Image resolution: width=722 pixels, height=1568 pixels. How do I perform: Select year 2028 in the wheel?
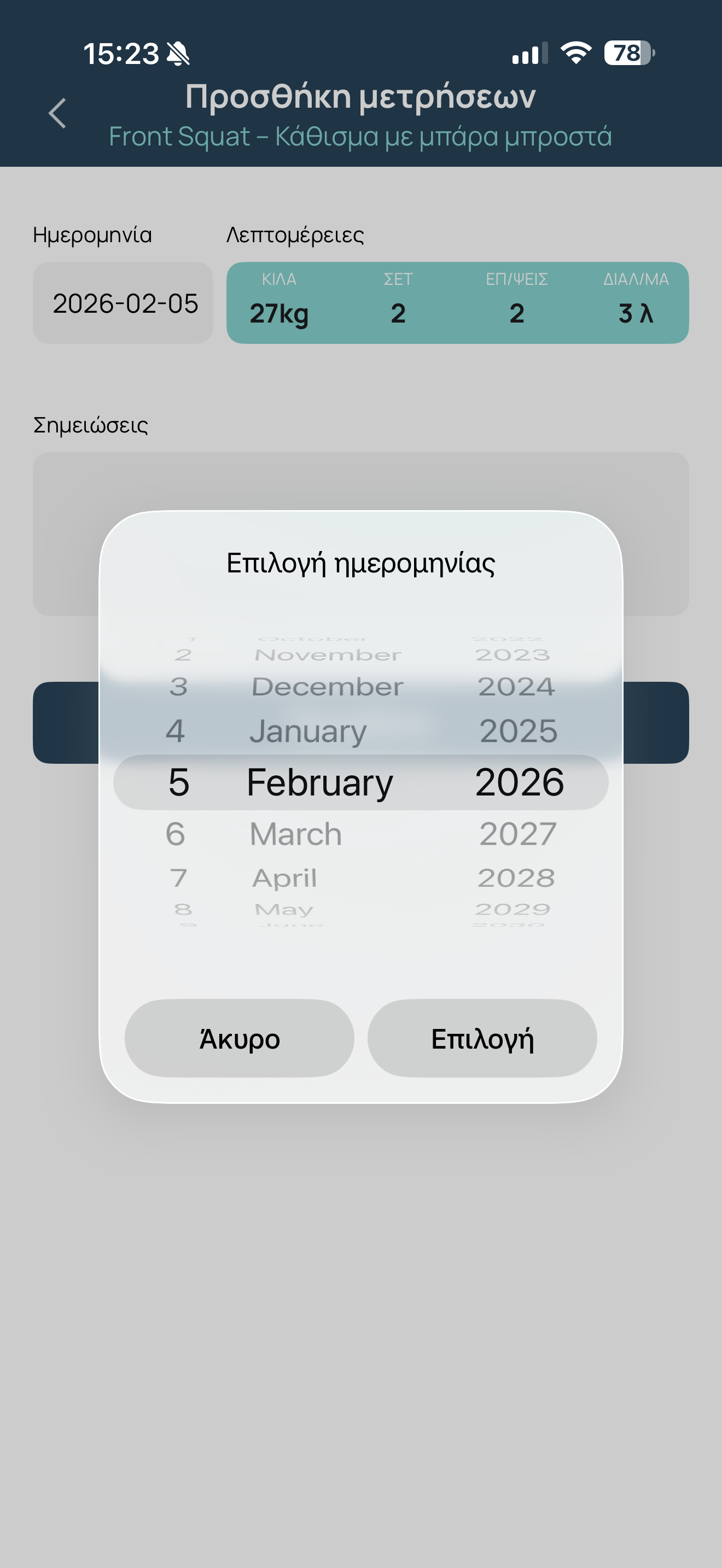coord(516,877)
